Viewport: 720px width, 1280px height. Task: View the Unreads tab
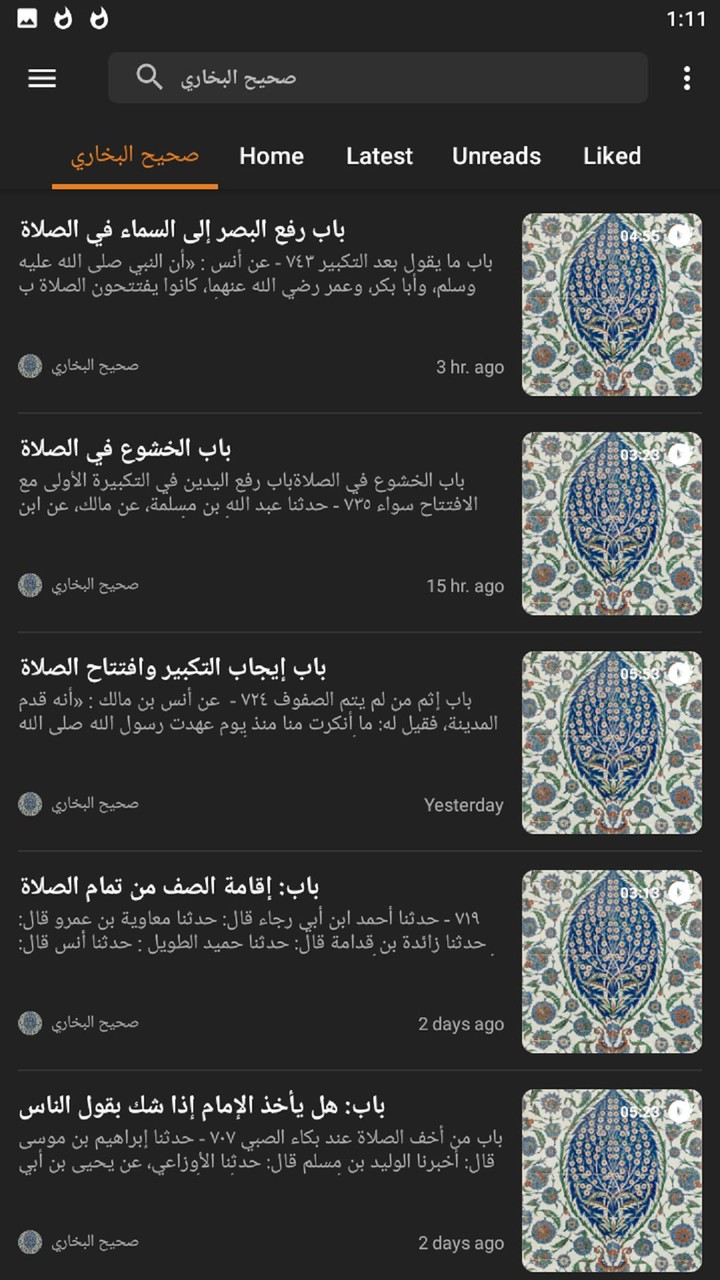[496, 156]
